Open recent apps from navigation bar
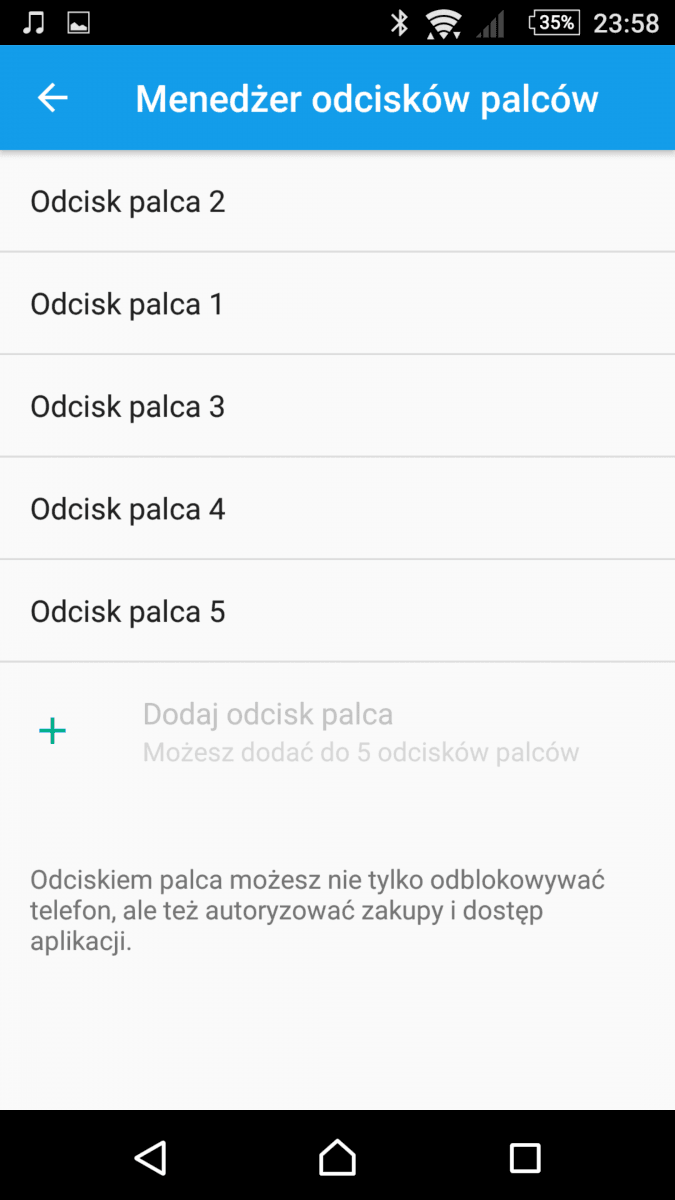 tap(525, 1157)
